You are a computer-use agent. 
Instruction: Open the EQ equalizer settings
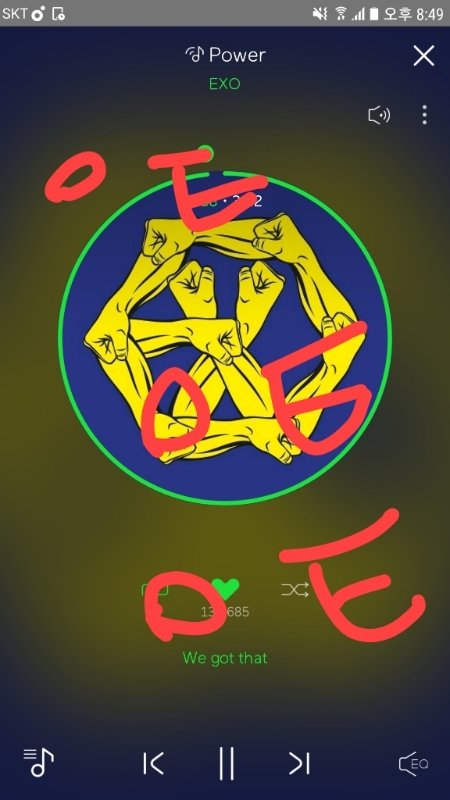pos(413,764)
